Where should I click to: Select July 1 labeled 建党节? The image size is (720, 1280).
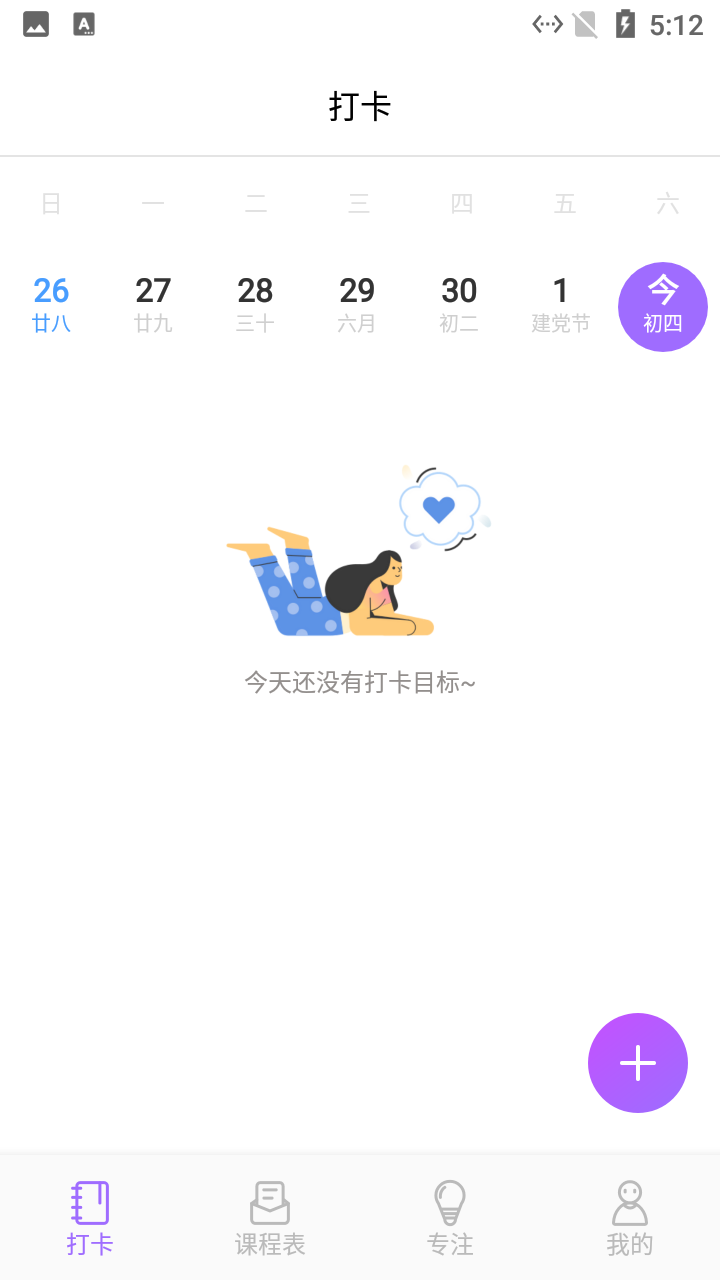pos(562,303)
